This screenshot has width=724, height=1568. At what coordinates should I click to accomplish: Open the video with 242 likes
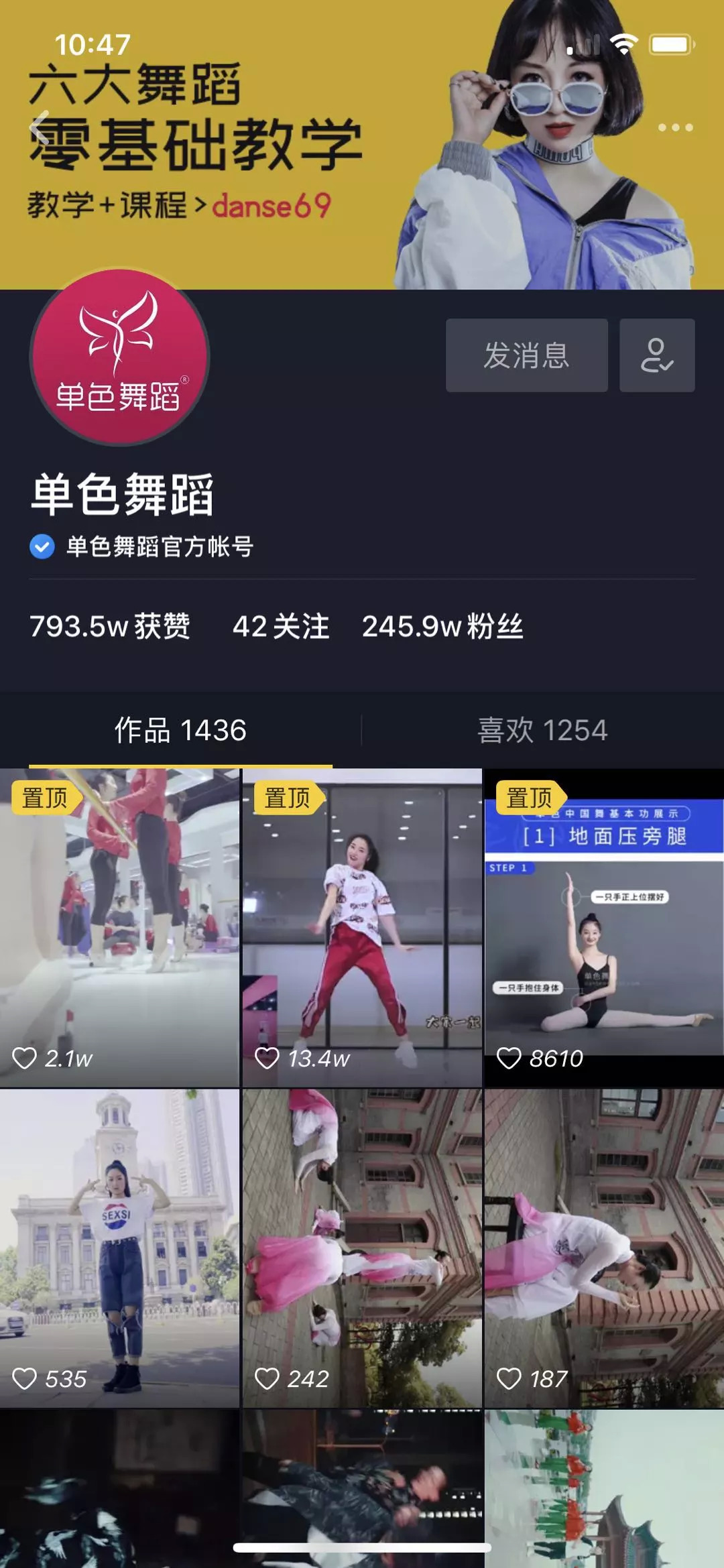pos(362,1248)
